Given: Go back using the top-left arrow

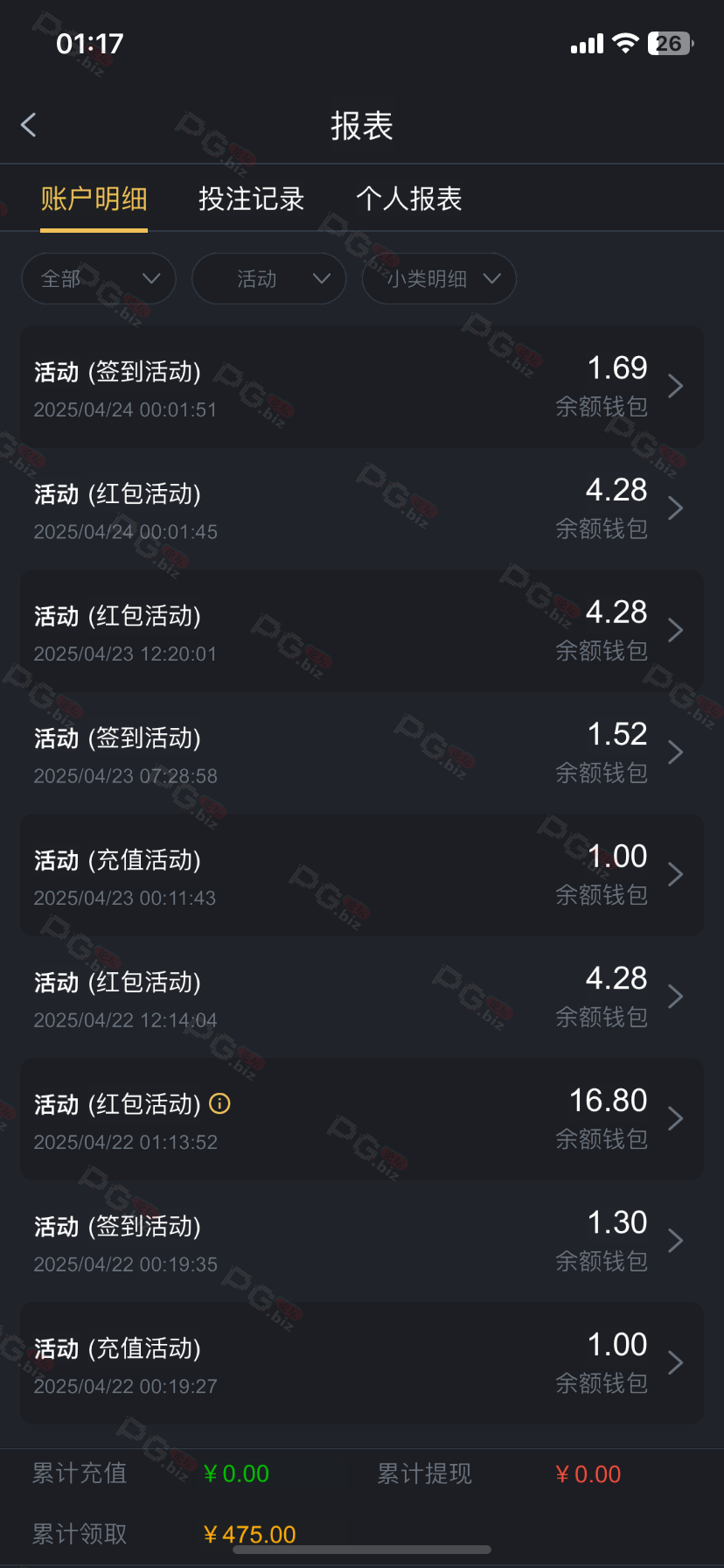Looking at the screenshot, I should (29, 125).
